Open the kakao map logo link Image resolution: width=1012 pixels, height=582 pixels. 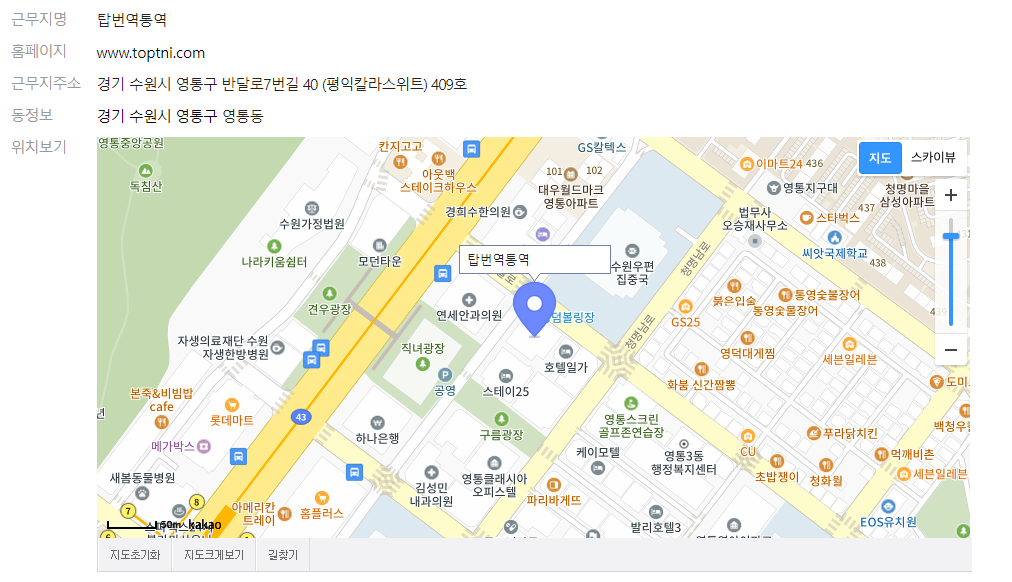(204, 525)
